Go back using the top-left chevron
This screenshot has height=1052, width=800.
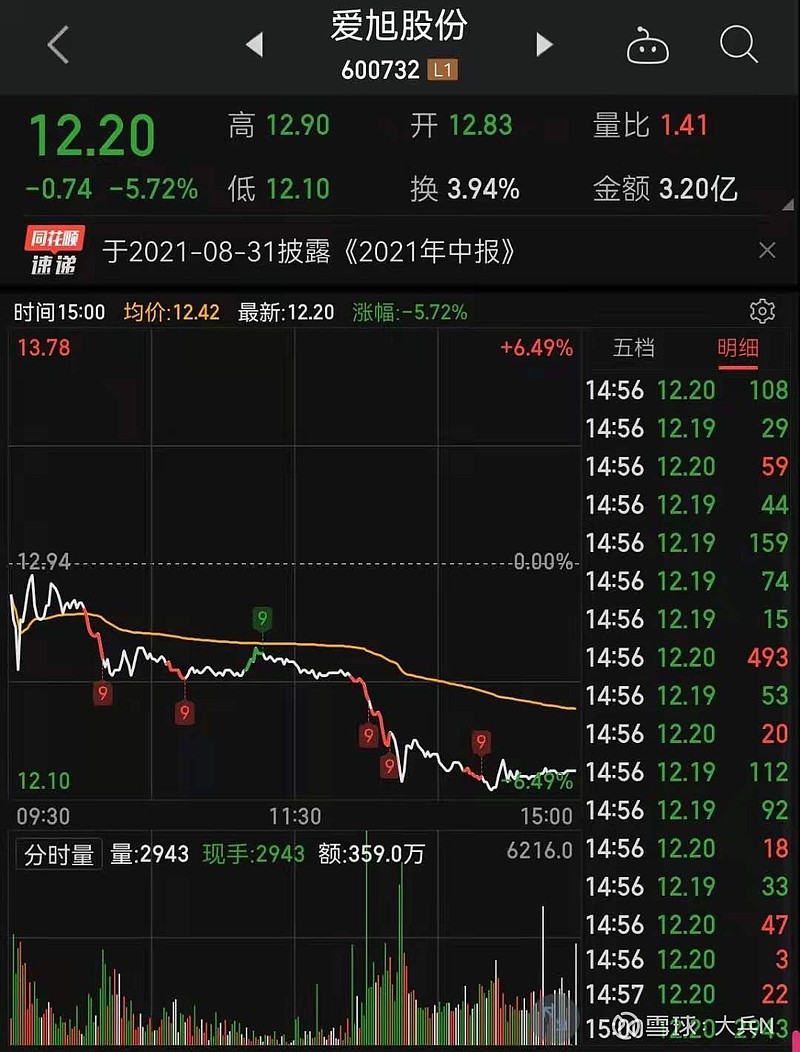56,45
